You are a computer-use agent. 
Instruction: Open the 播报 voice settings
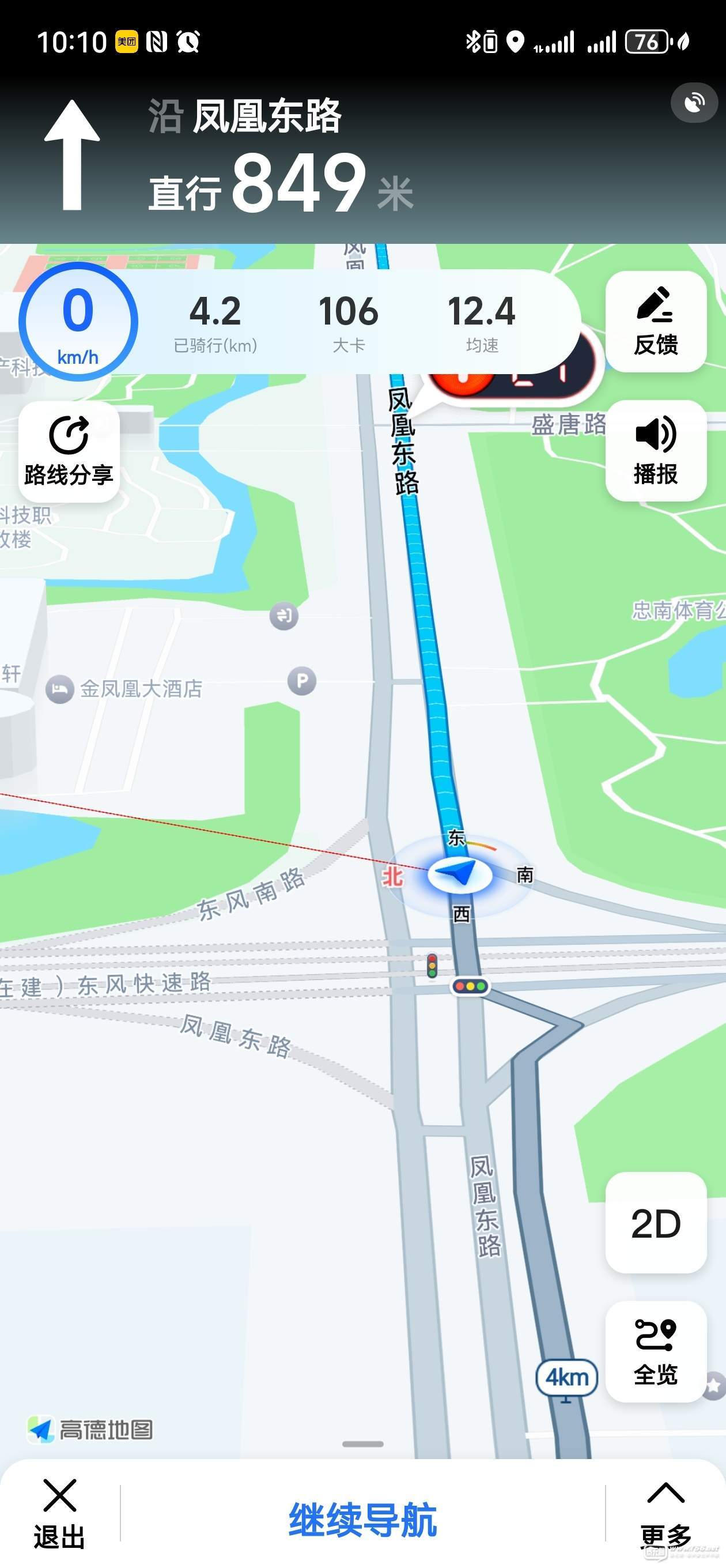[655, 450]
